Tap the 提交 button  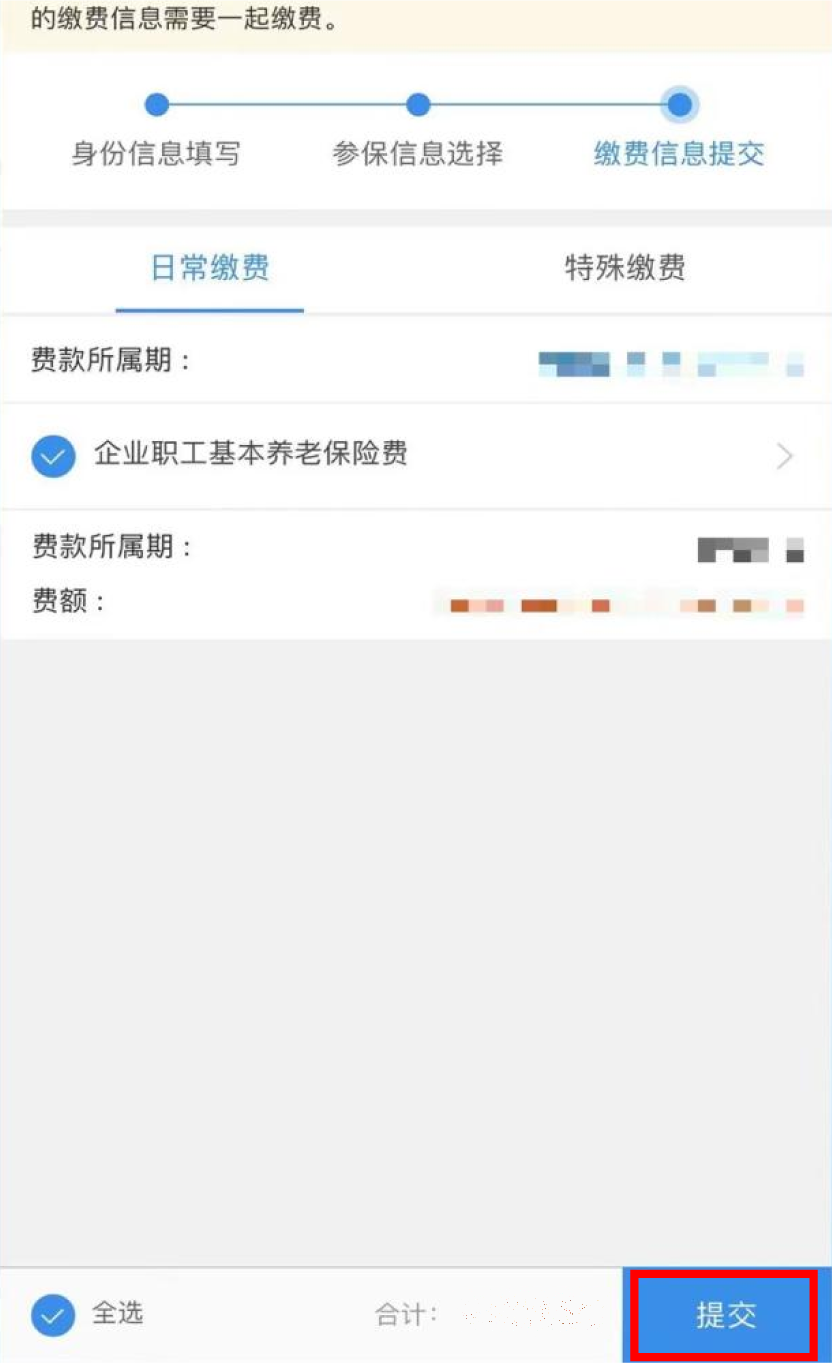pyautogui.click(x=726, y=1314)
